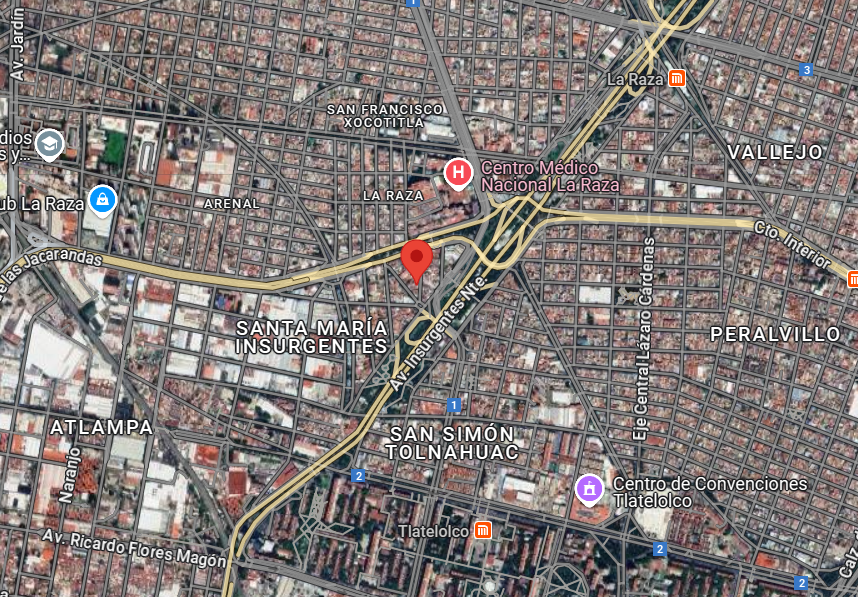
Task: Select the La Raza metro station icon
Action: (677, 79)
